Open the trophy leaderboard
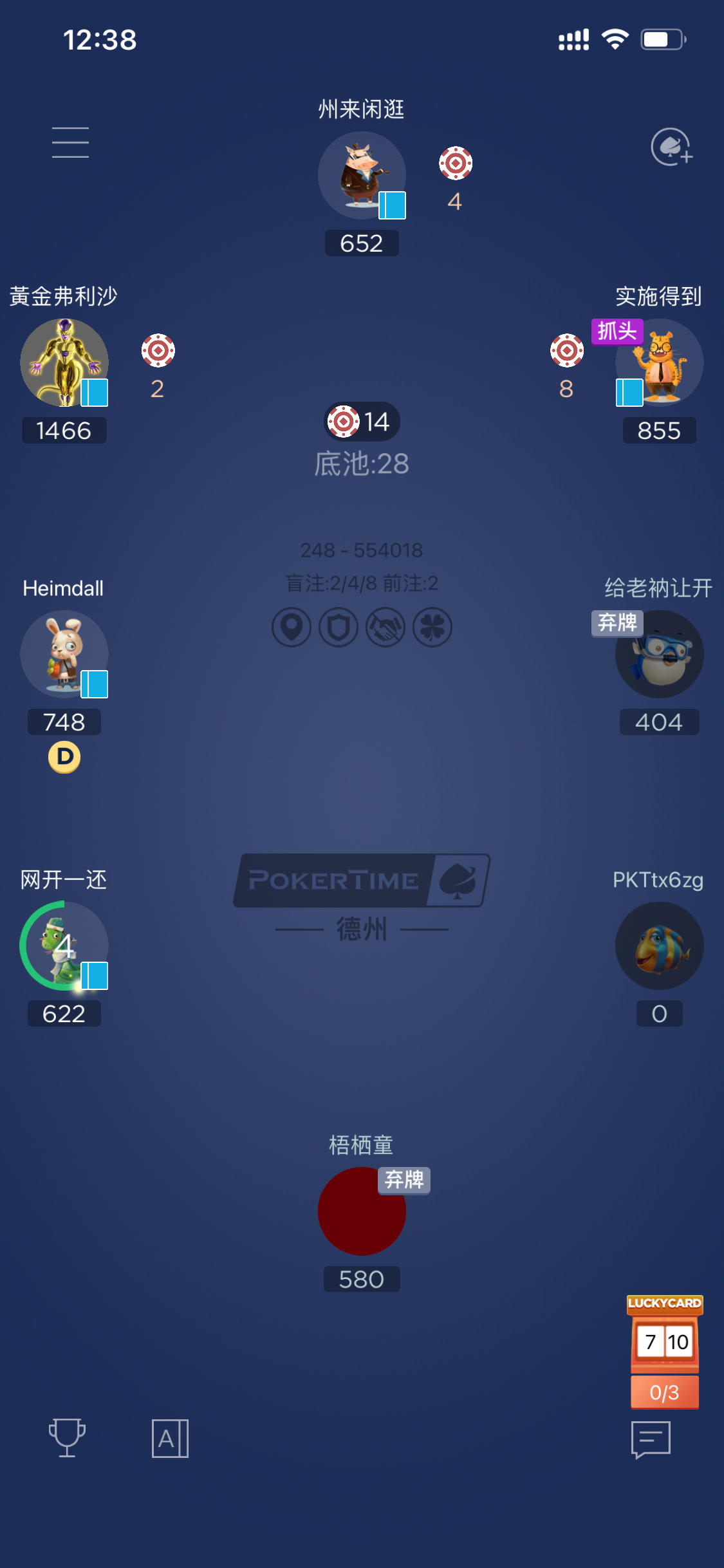This screenshot has height=1568, width=724. point(67,1437)
